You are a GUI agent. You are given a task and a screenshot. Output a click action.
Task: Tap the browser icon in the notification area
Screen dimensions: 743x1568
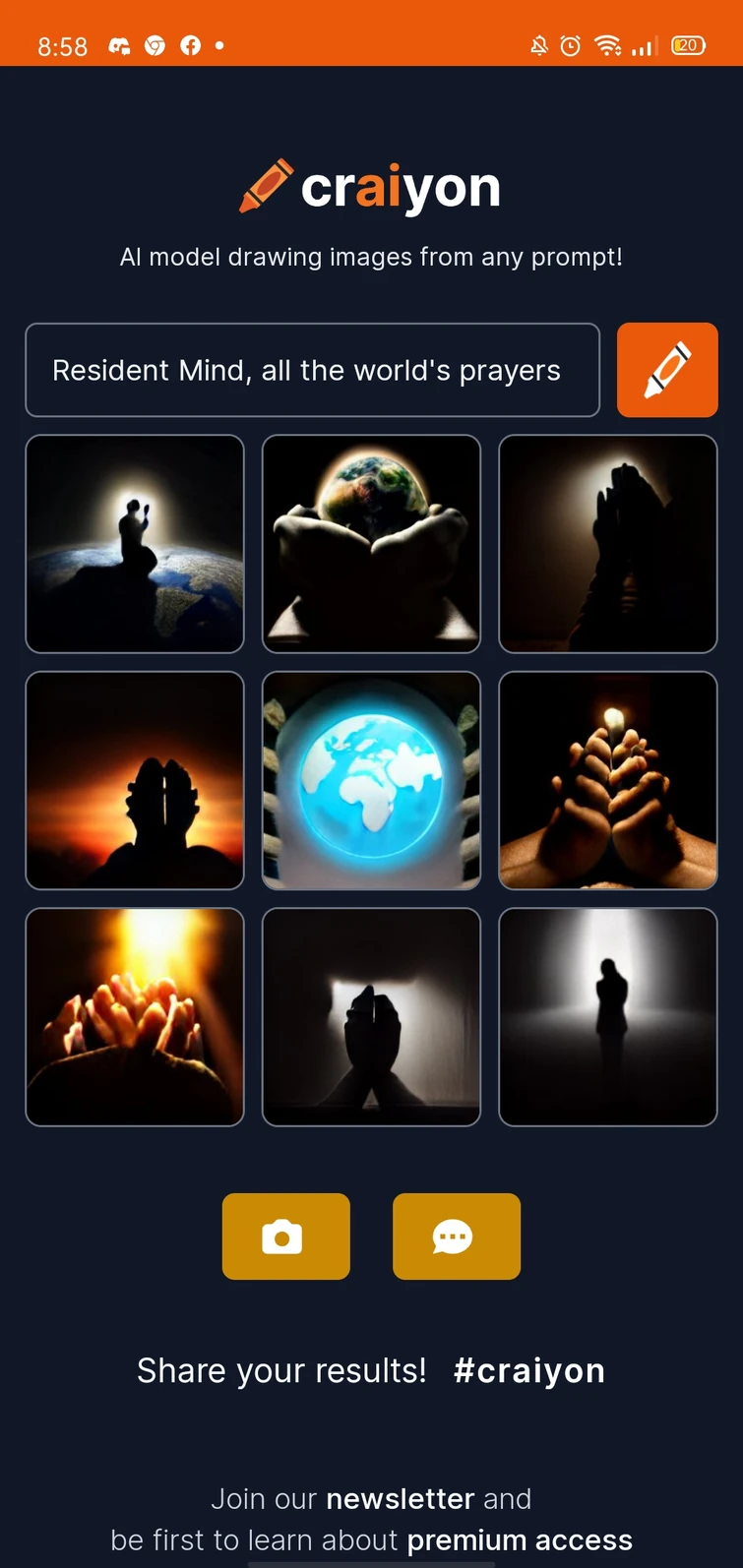[155, 45]
